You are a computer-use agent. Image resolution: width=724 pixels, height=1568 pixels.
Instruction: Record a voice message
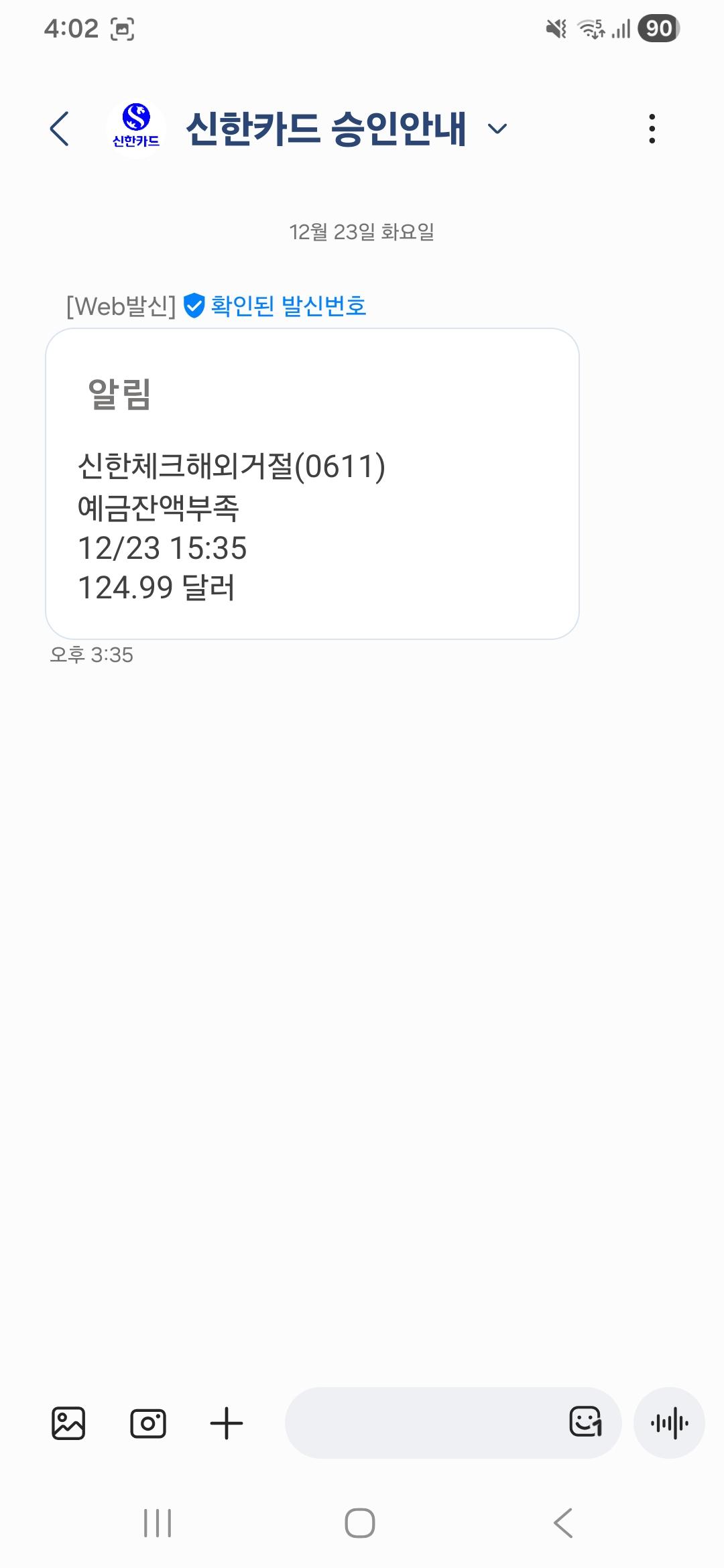click(669, 1423)
